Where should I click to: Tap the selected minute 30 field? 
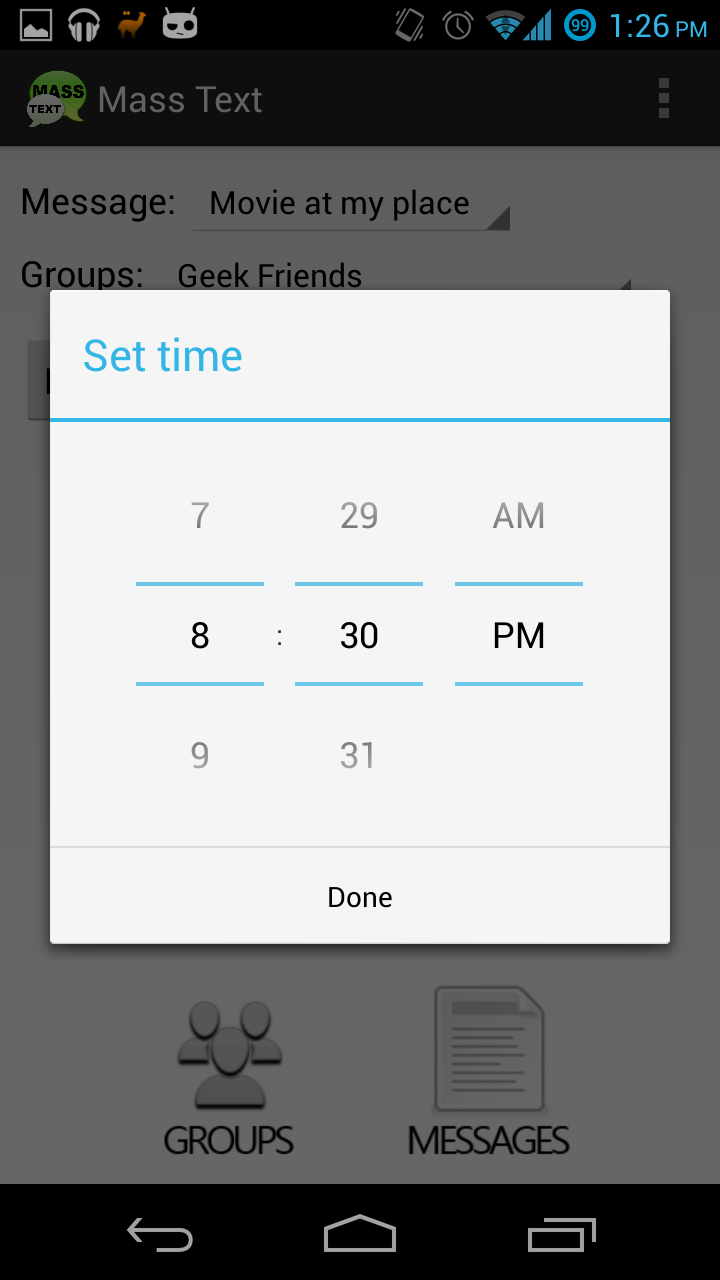pyautogui.click(x=359, y=636)
